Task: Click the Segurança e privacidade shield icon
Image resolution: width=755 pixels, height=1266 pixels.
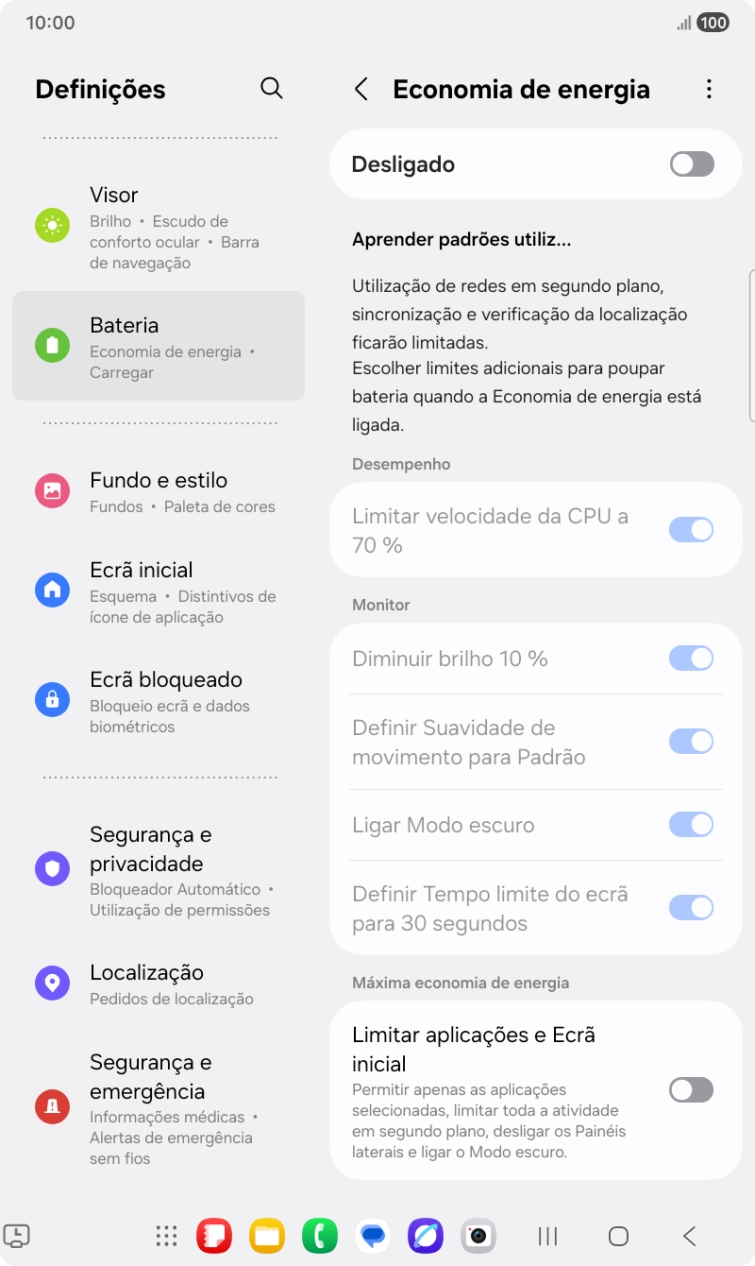Action: 52,868
